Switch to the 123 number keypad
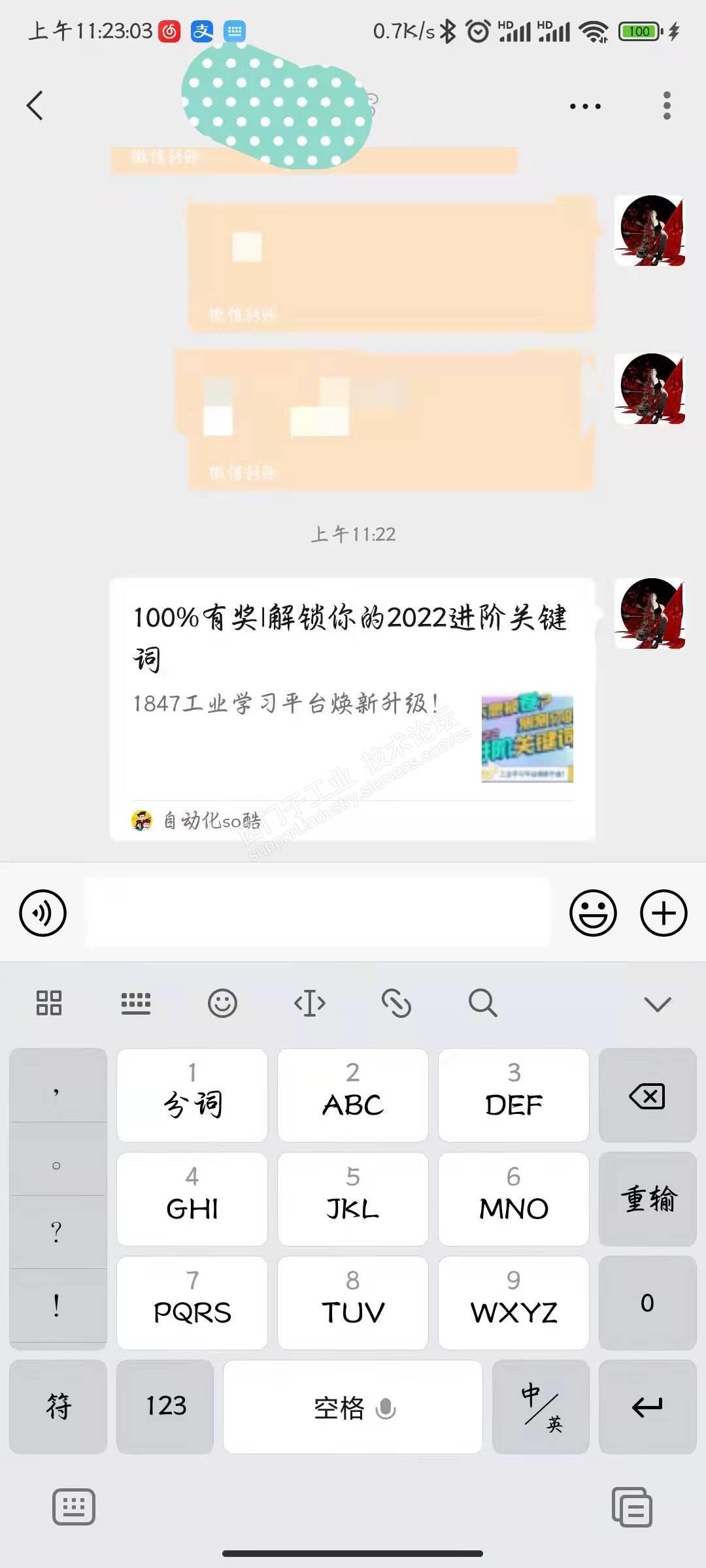 (165, 1407)
